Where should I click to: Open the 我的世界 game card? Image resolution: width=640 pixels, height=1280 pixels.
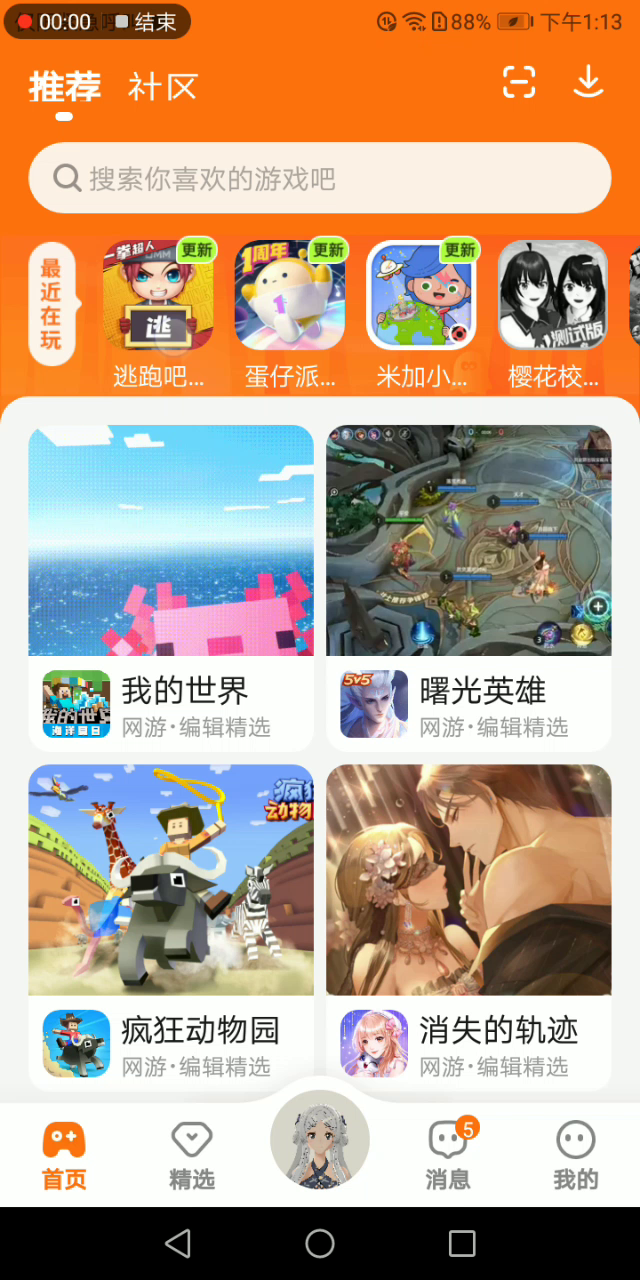coord(171,587)
